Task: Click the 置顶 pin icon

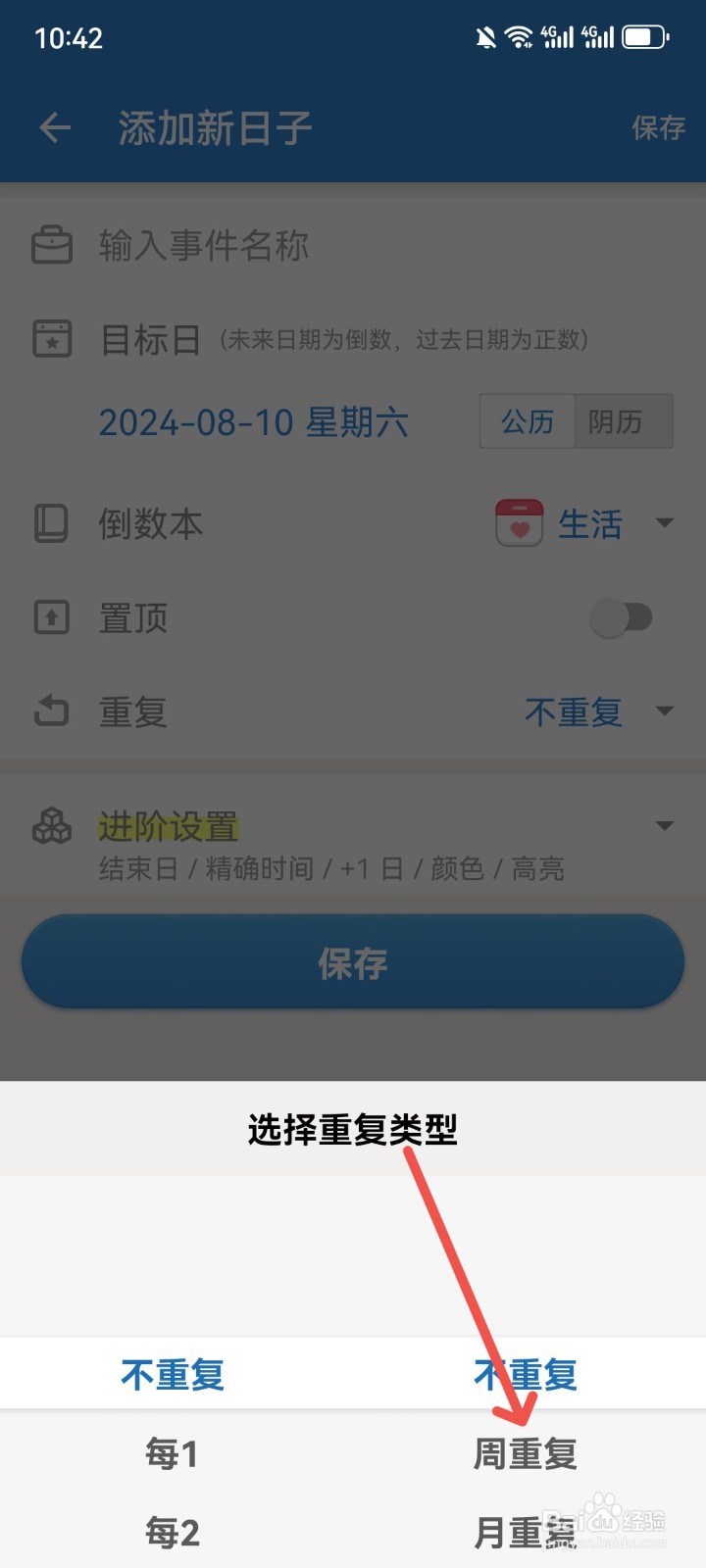Action: tap(52, 617)
